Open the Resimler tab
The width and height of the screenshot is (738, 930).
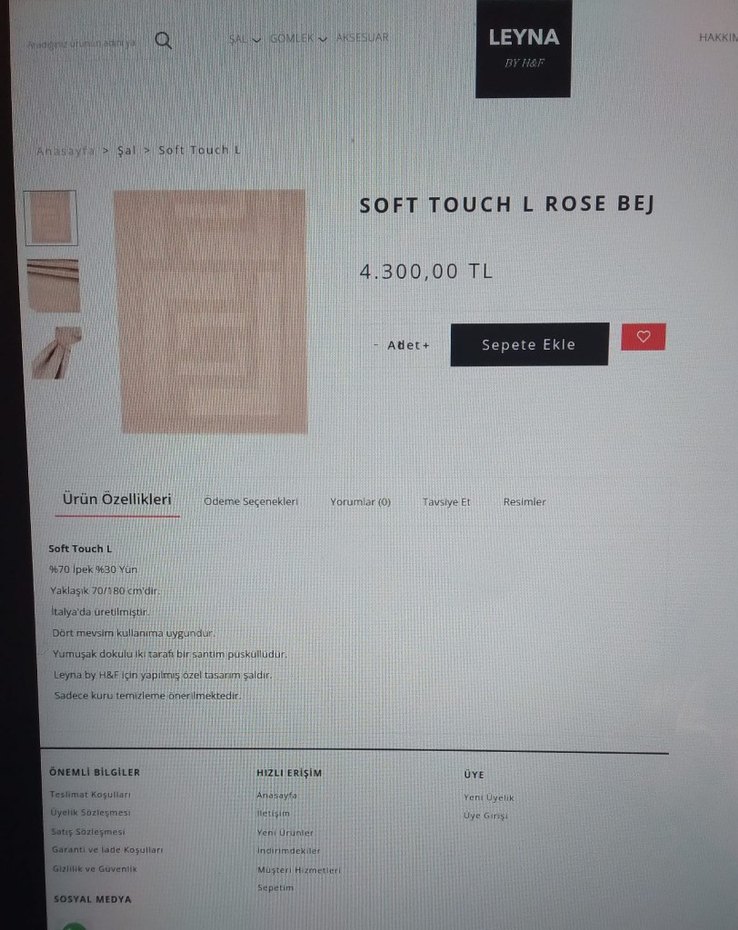pos(524,502)
